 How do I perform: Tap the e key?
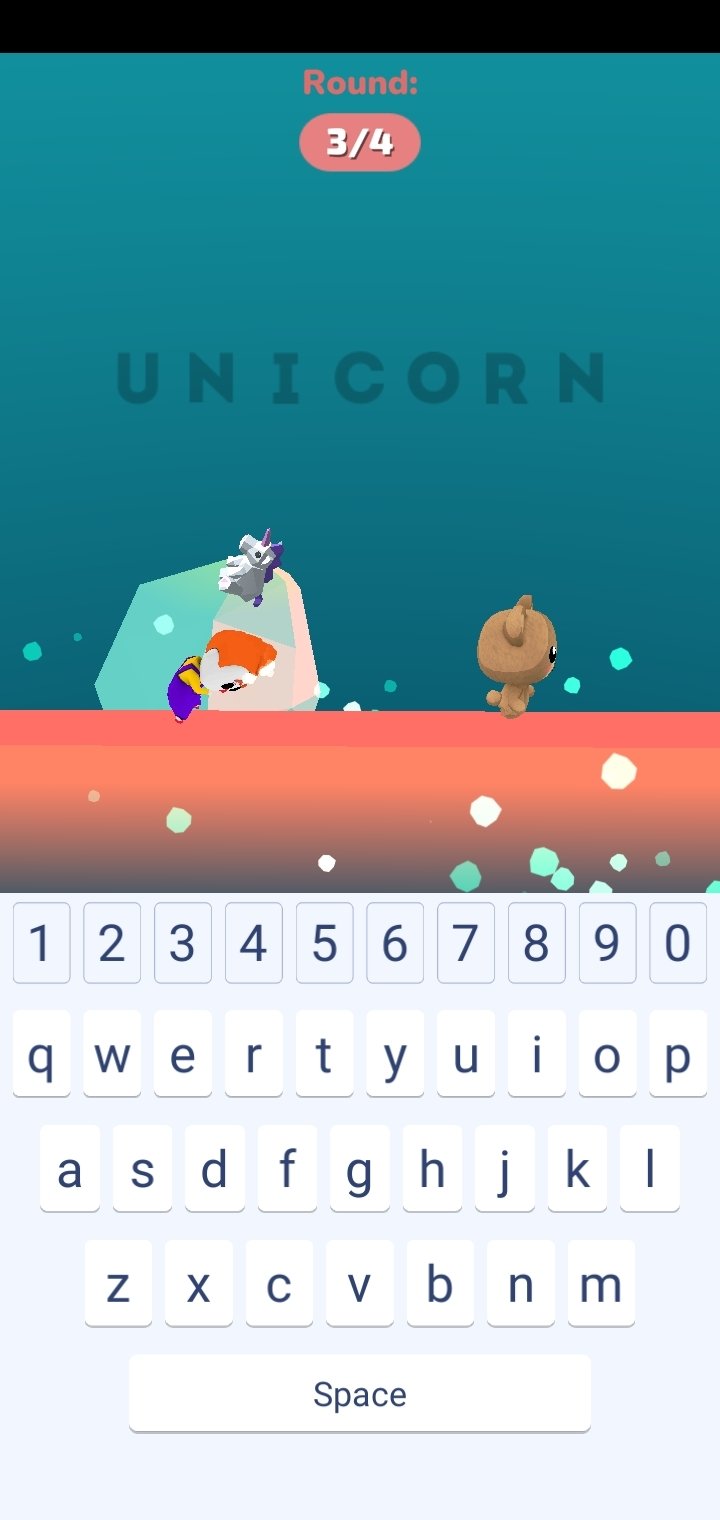(x=182, y=1054)
